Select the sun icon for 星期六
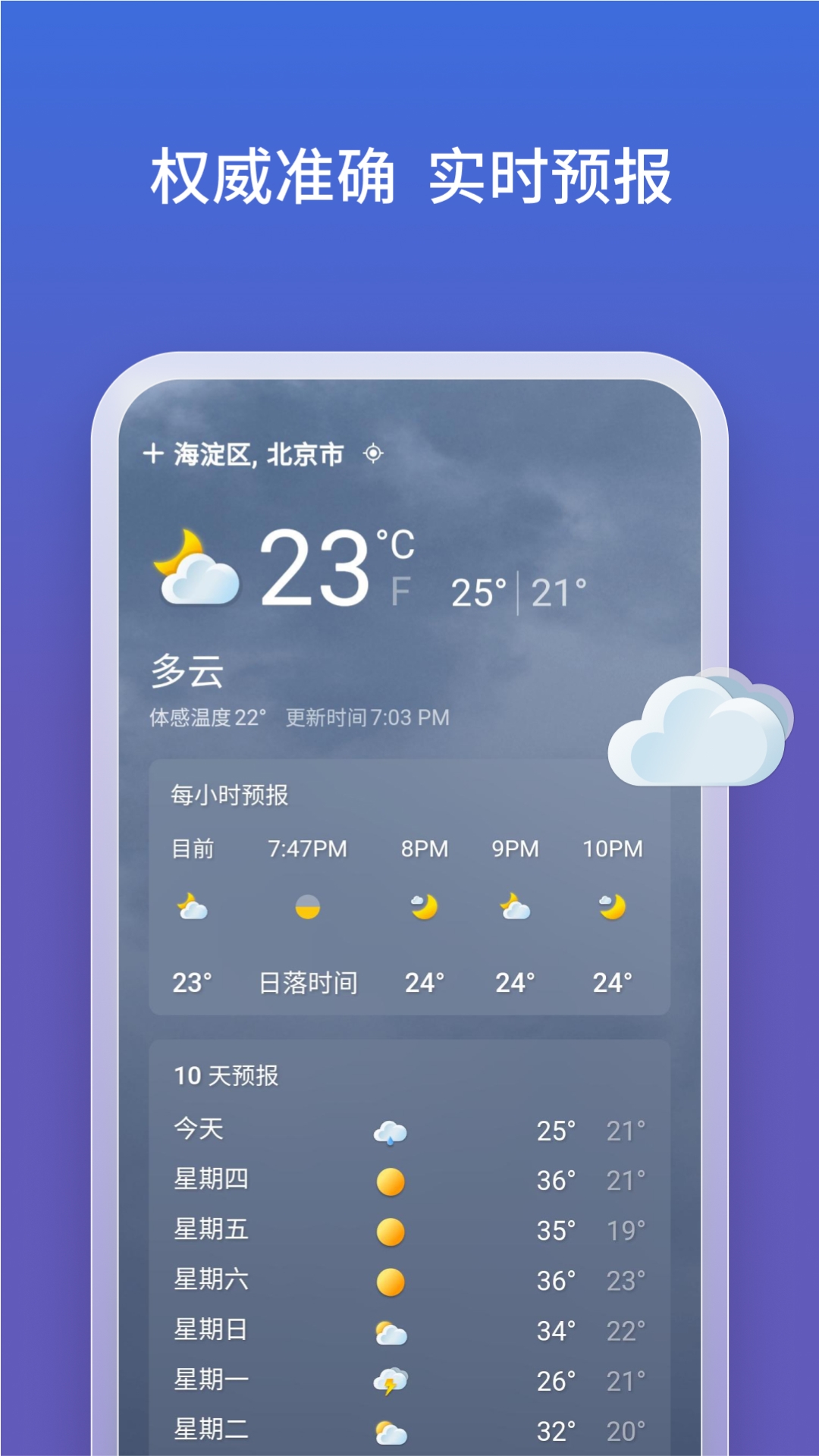The height and width of the screenshot is (1456, 819). 391,1281
